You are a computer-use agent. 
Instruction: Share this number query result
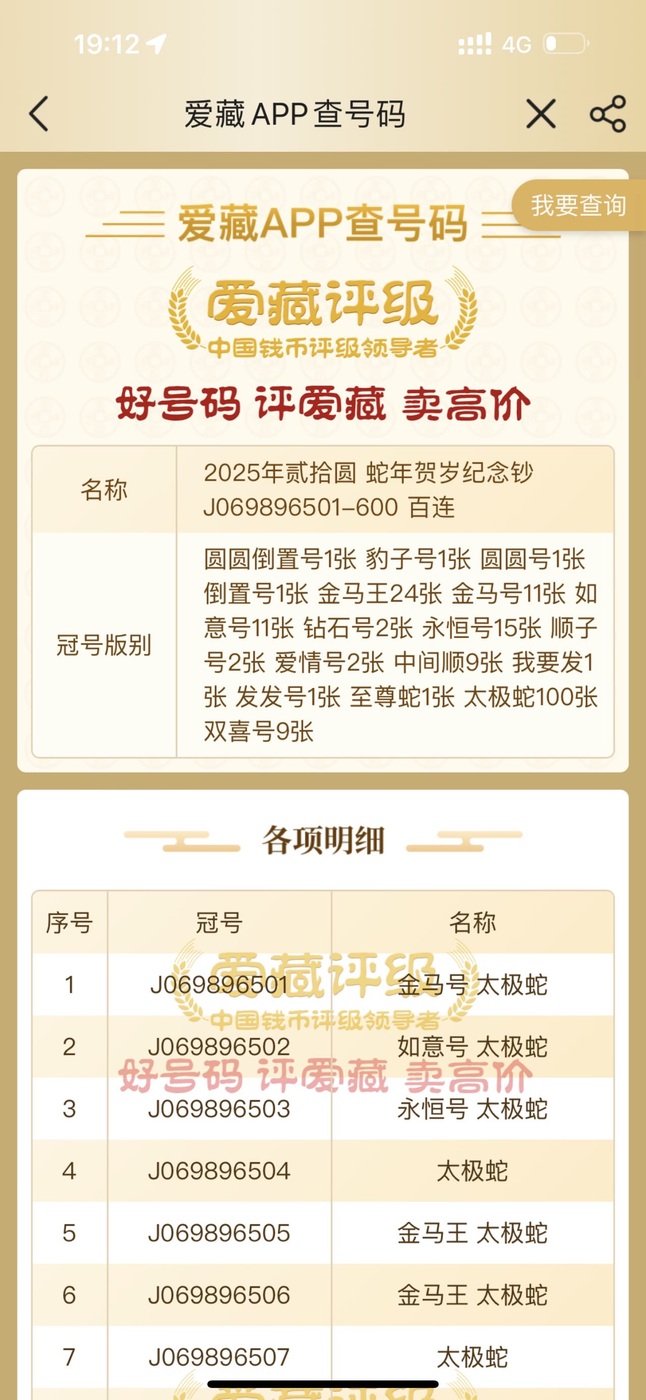coord(607,114)
